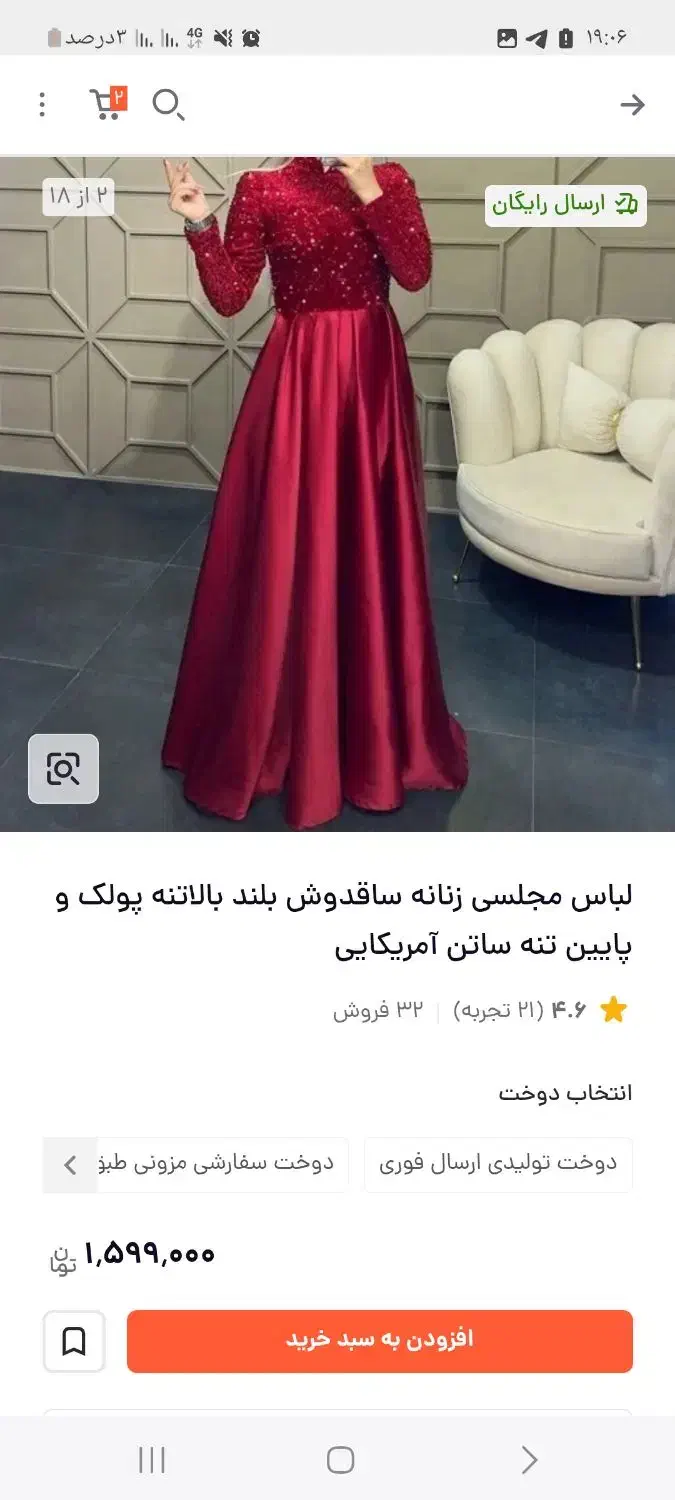Screen dimensions: 675x1500
Task: Show more sewing options with the chevron
Action: pyautogui.click(x=70, y=1165)
